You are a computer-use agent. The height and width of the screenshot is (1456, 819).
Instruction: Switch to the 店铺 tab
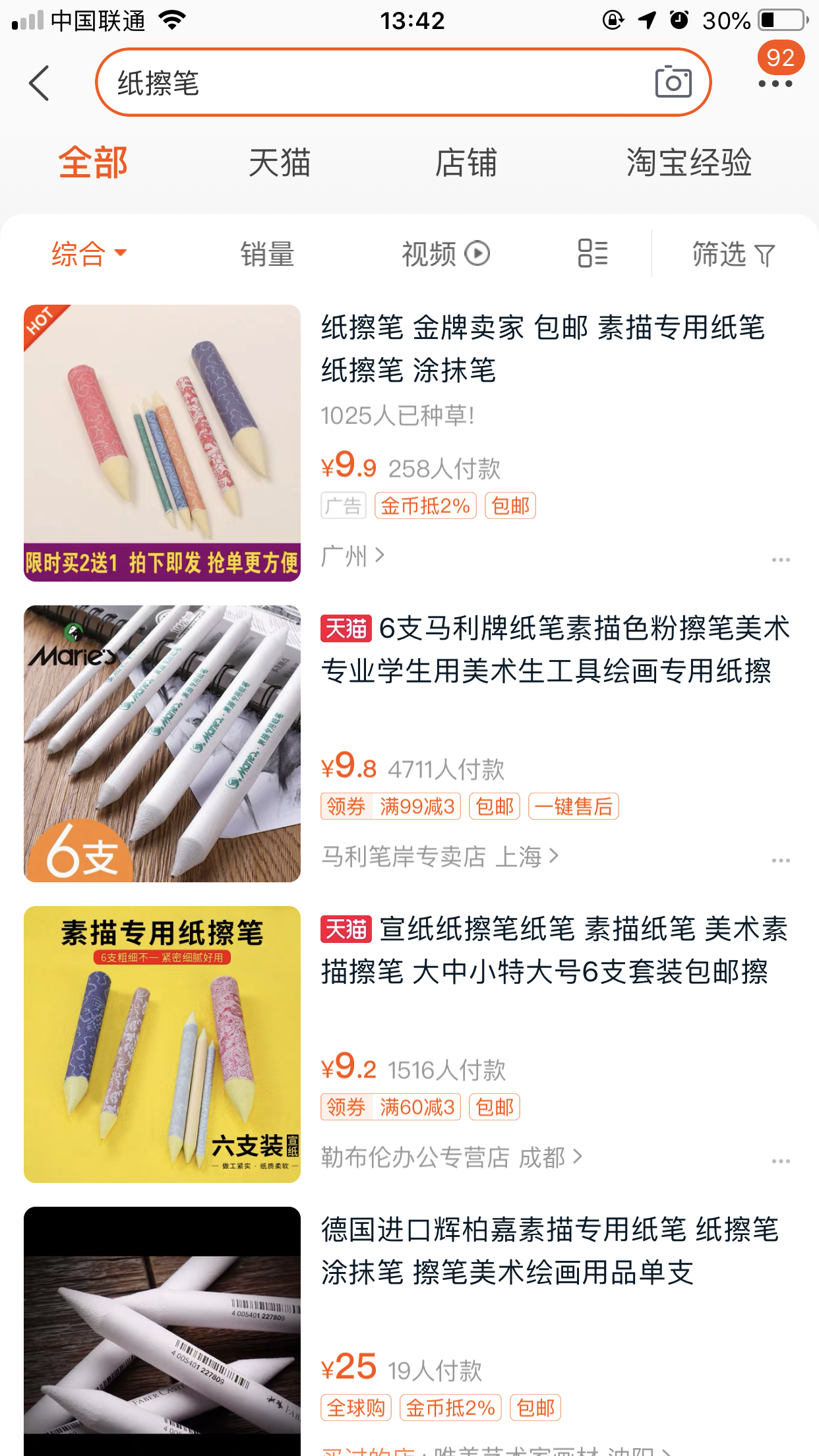point(466,163)
